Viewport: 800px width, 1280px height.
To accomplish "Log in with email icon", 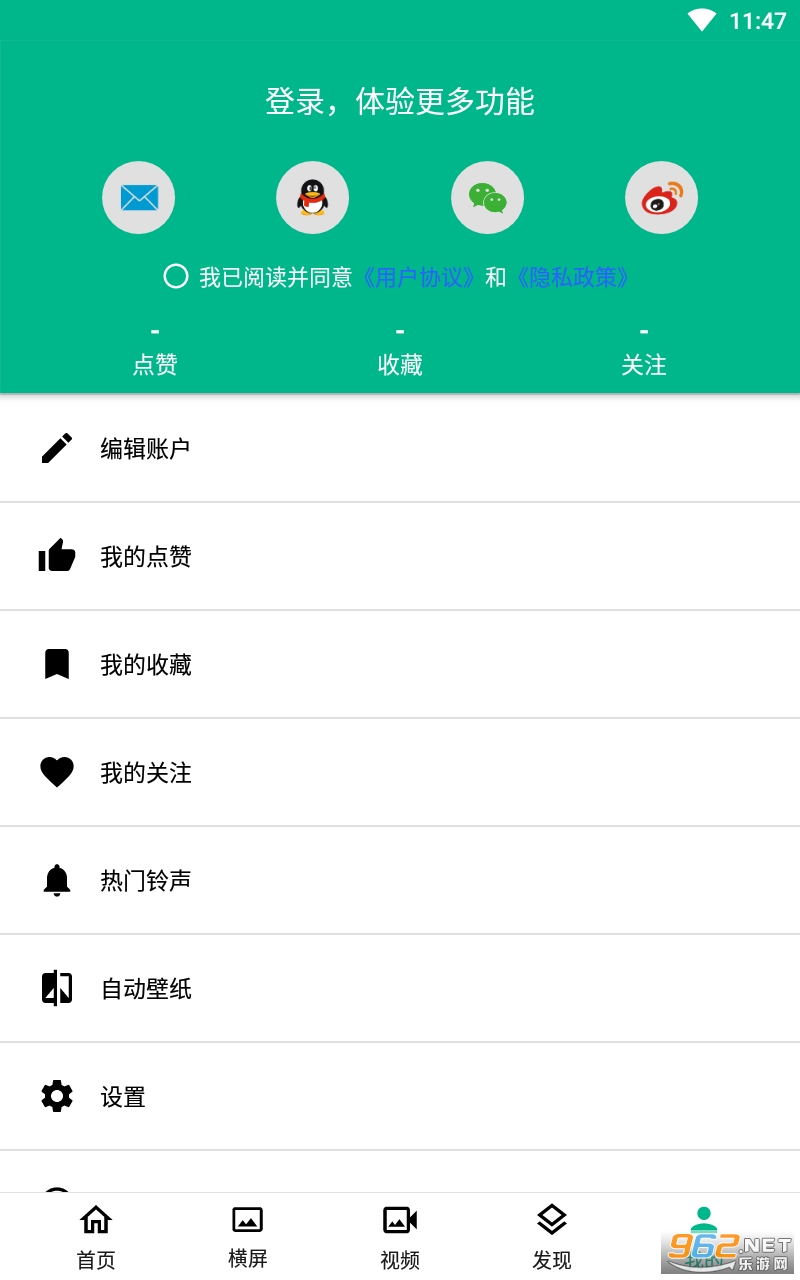I will click(139, 198).
